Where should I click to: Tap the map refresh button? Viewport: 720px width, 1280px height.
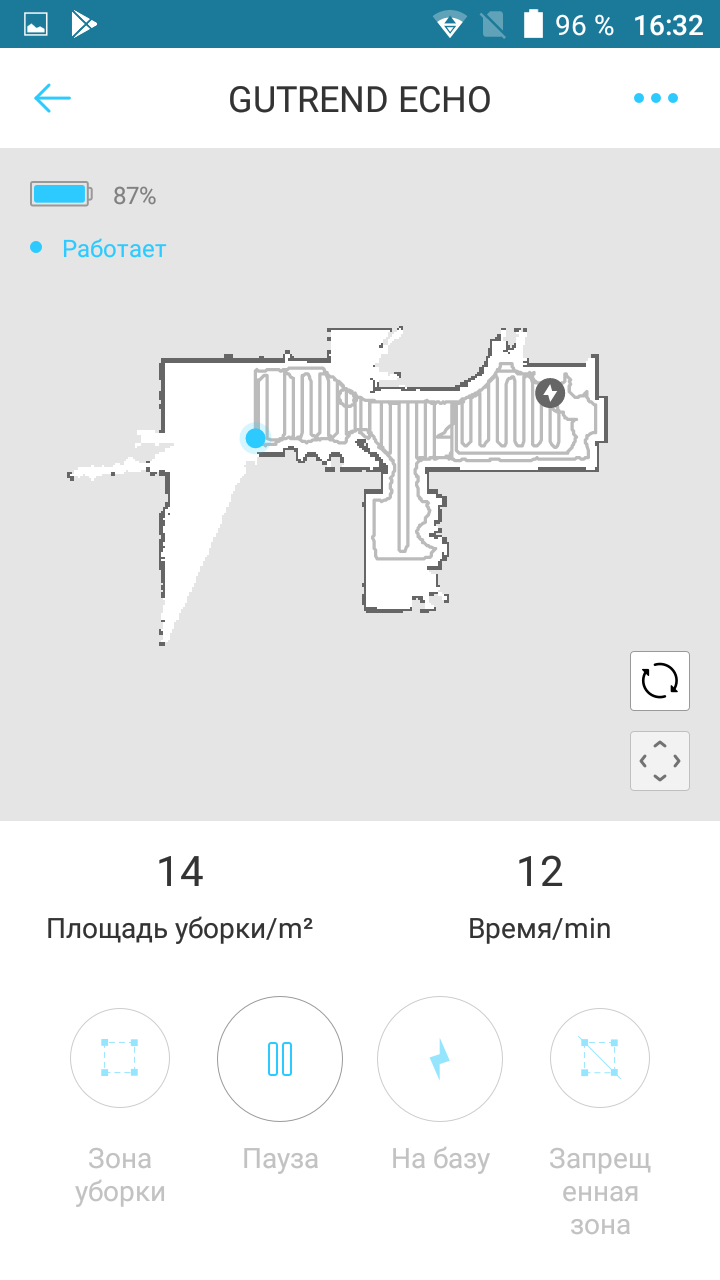pos(660,681)
